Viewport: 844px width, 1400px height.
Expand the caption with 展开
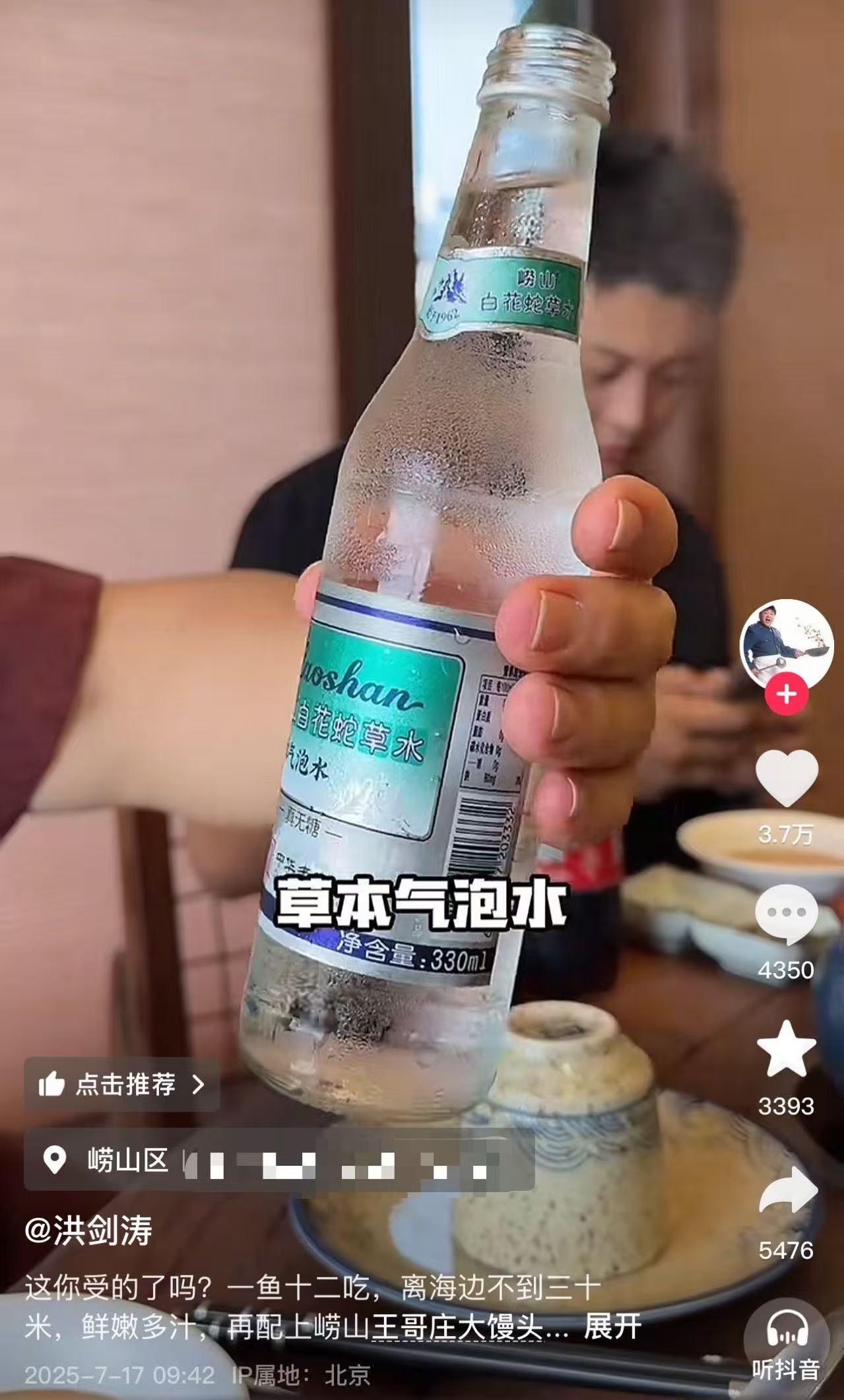(x=612, y=1326)
